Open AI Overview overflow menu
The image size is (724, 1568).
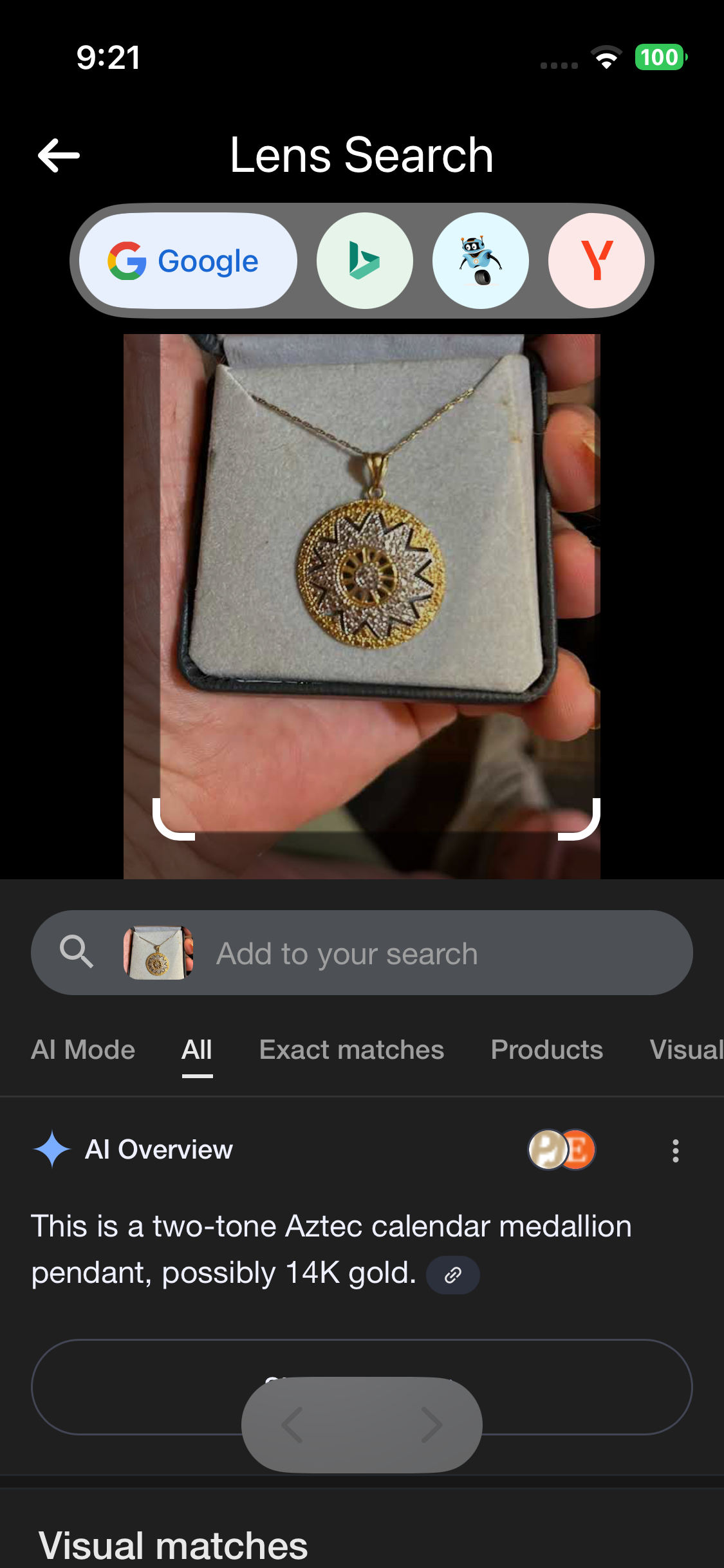coord(675,1150)
